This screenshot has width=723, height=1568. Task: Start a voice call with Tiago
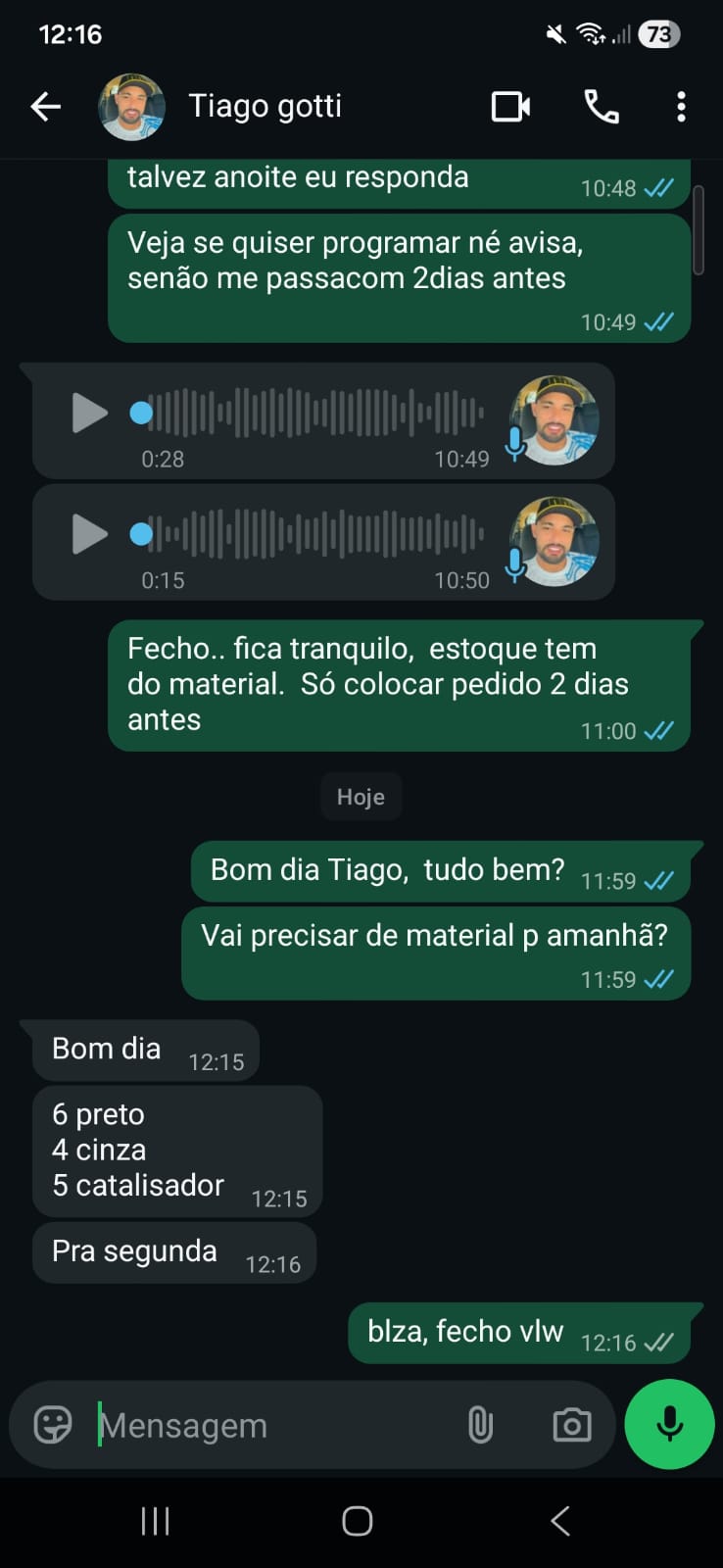pyautogui.click(x=601, y=106)
